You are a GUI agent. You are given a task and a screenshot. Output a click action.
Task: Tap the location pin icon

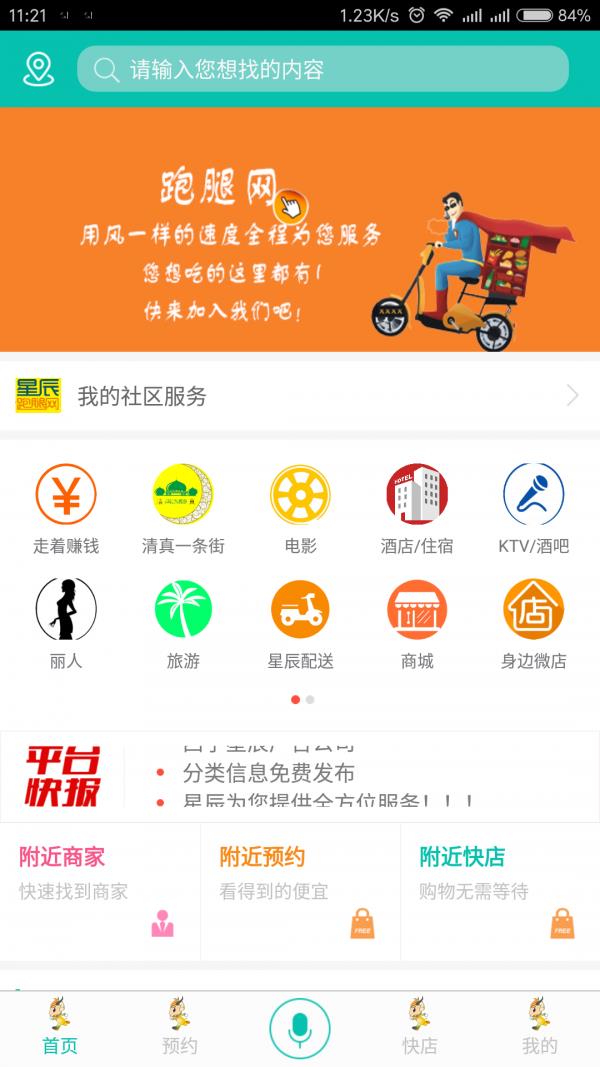tap(38, 69)
